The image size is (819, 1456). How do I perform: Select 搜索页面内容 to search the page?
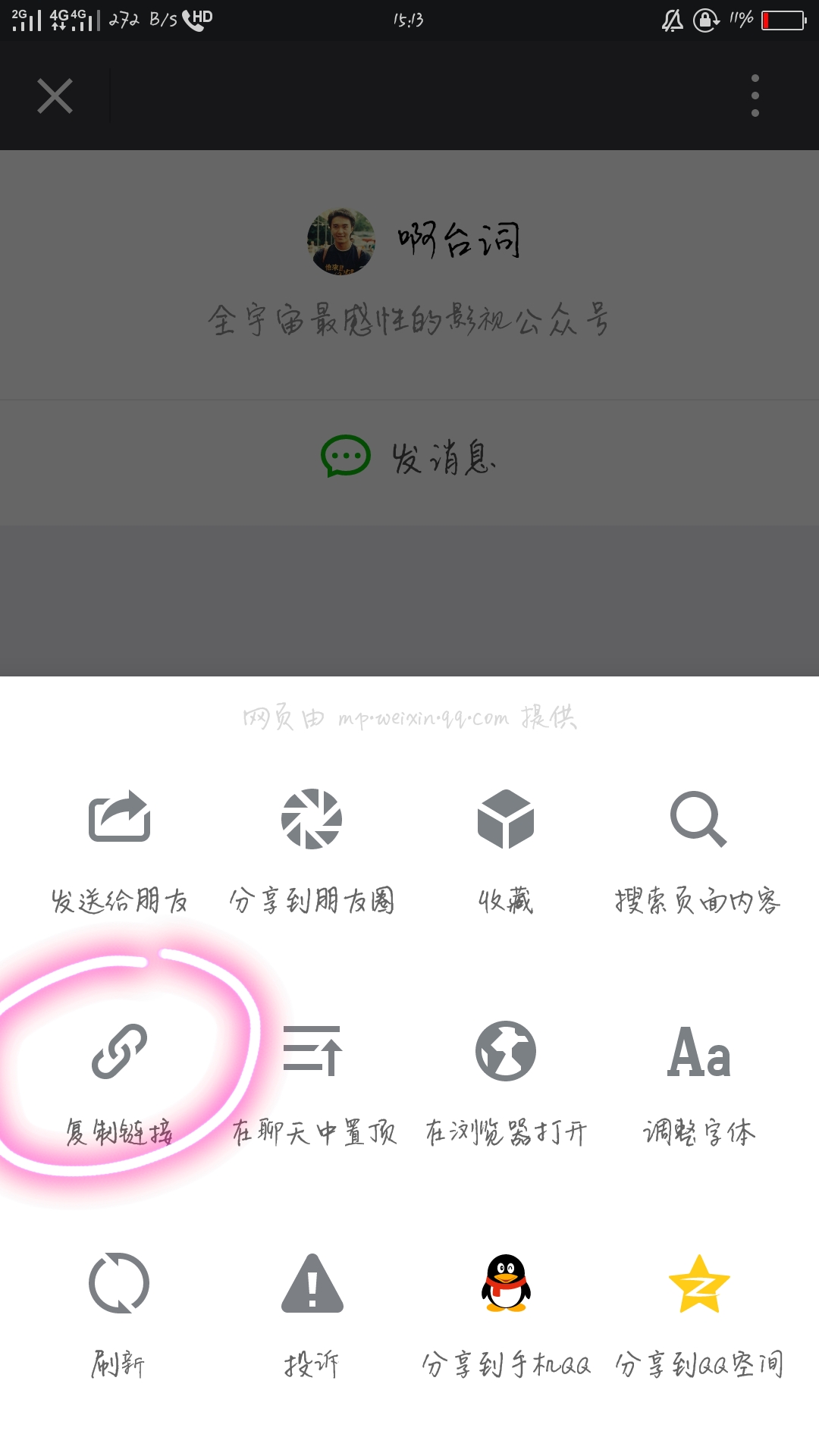[698, 851]
